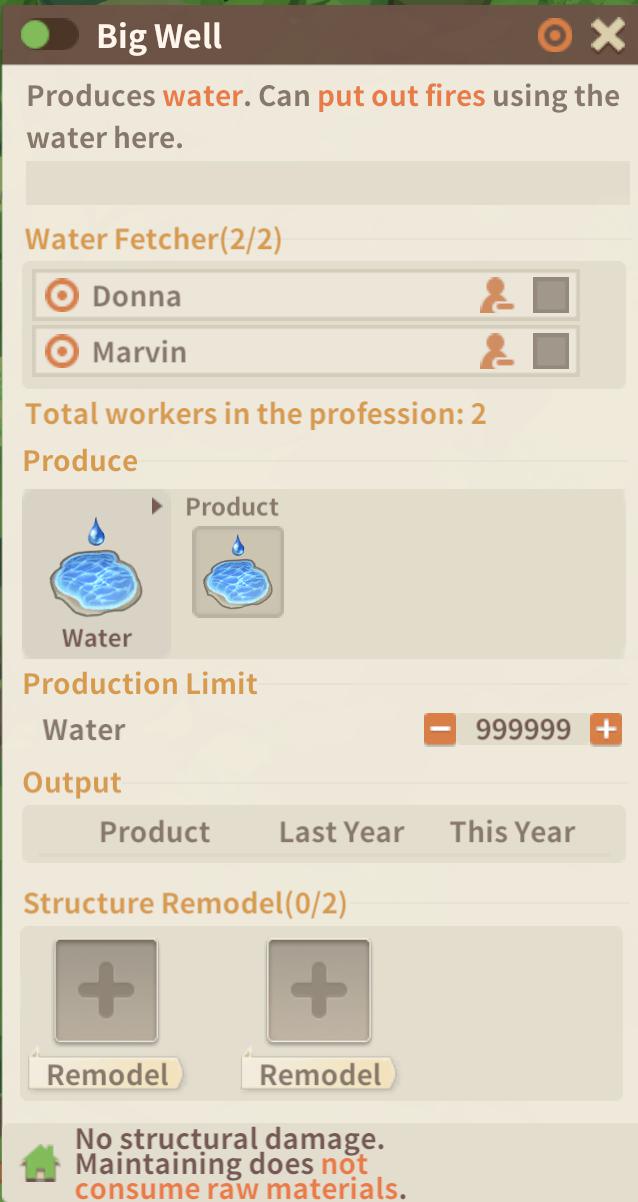Increase Water production limit
638x1202 pixels.
(606, 729)
